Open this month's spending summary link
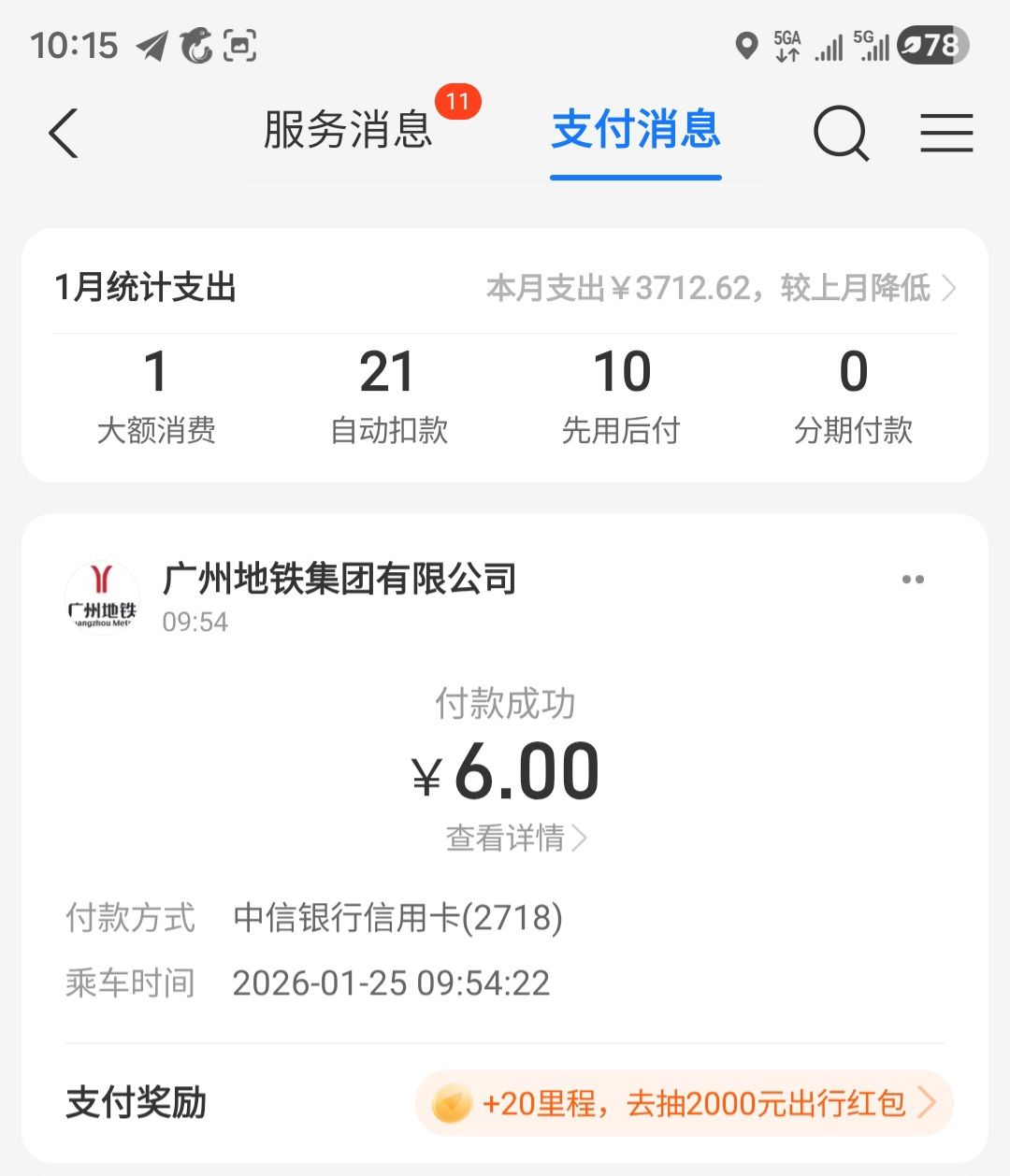 point(720,288)
